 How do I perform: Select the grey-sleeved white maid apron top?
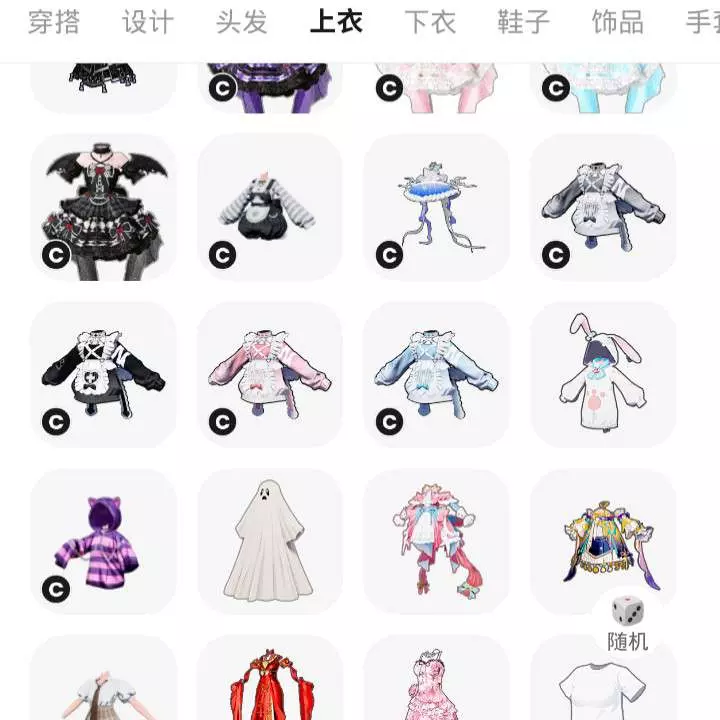pos(602,208)
